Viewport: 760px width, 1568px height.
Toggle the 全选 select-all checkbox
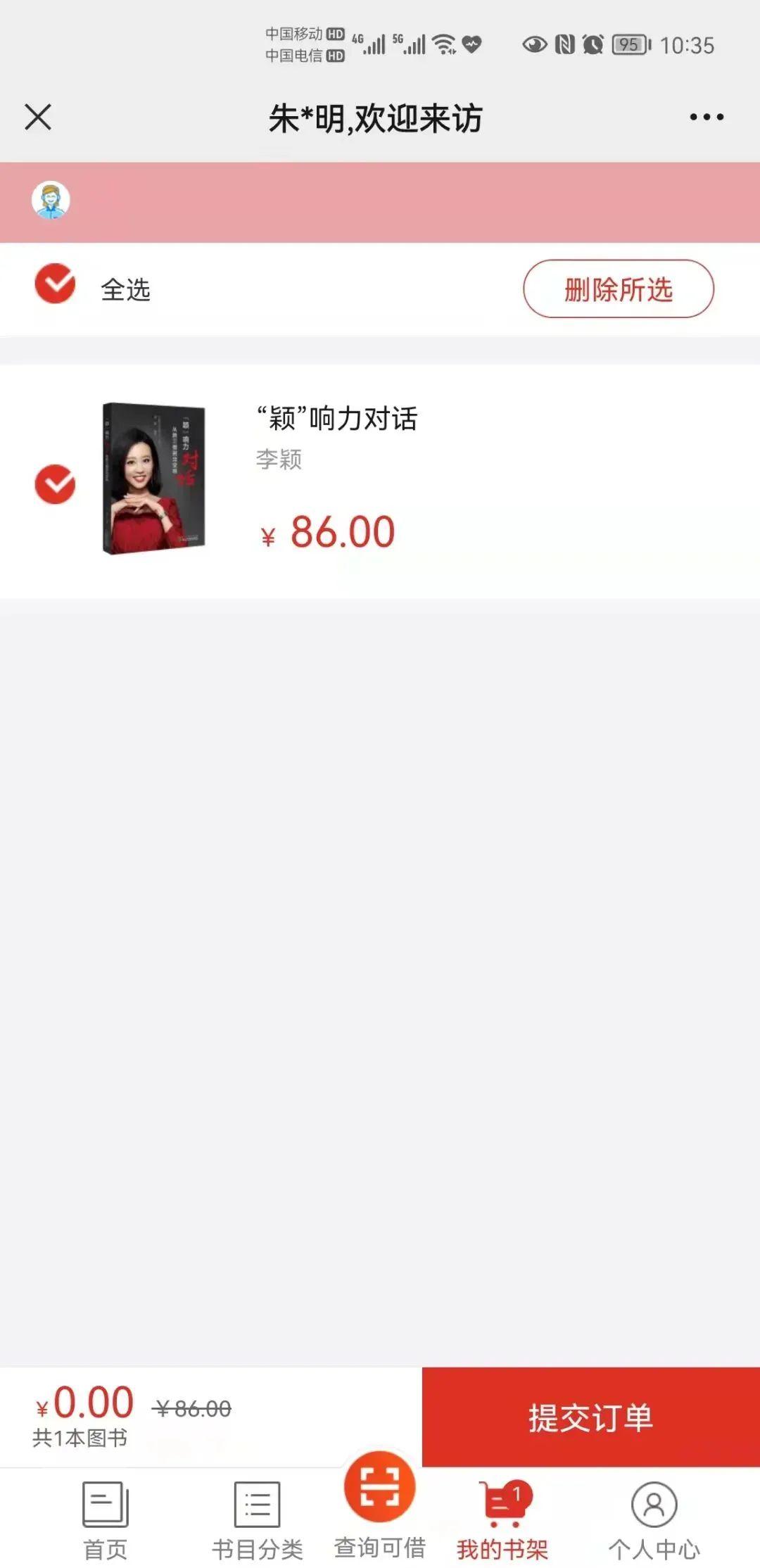[x=55, y=284]
